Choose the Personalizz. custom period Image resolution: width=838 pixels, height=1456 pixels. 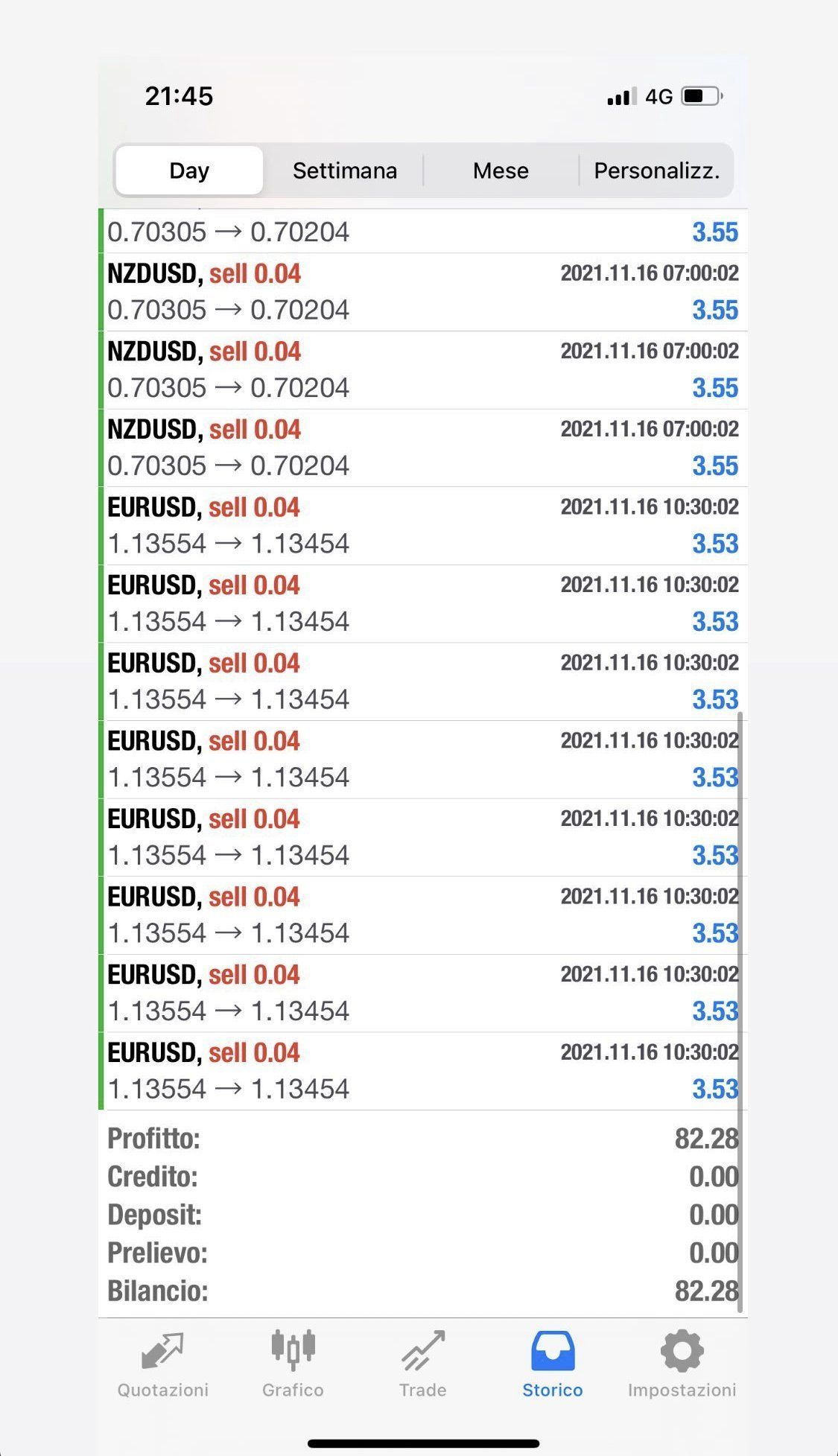pyautogui.click(x=656, y=171)
